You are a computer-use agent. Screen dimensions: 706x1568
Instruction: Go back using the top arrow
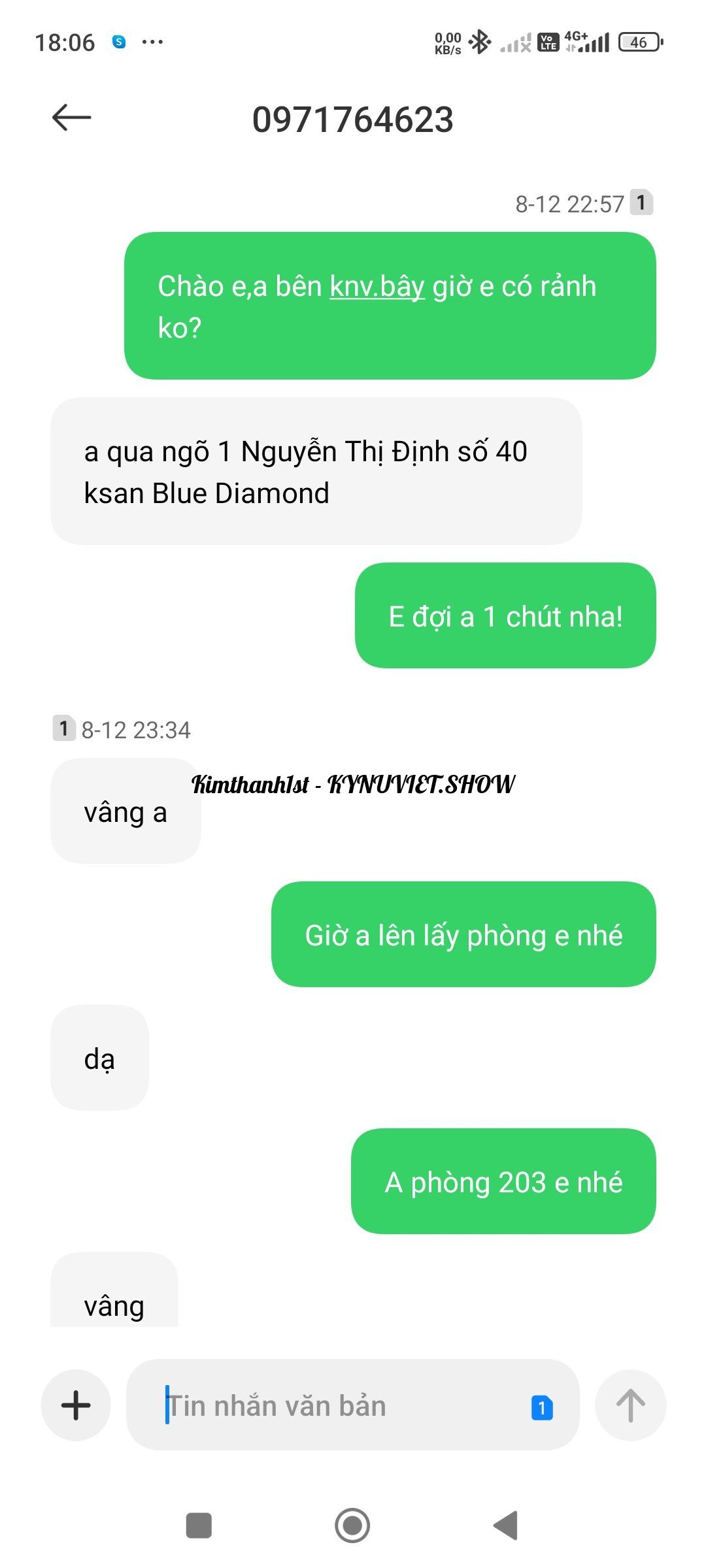[71, 118]
